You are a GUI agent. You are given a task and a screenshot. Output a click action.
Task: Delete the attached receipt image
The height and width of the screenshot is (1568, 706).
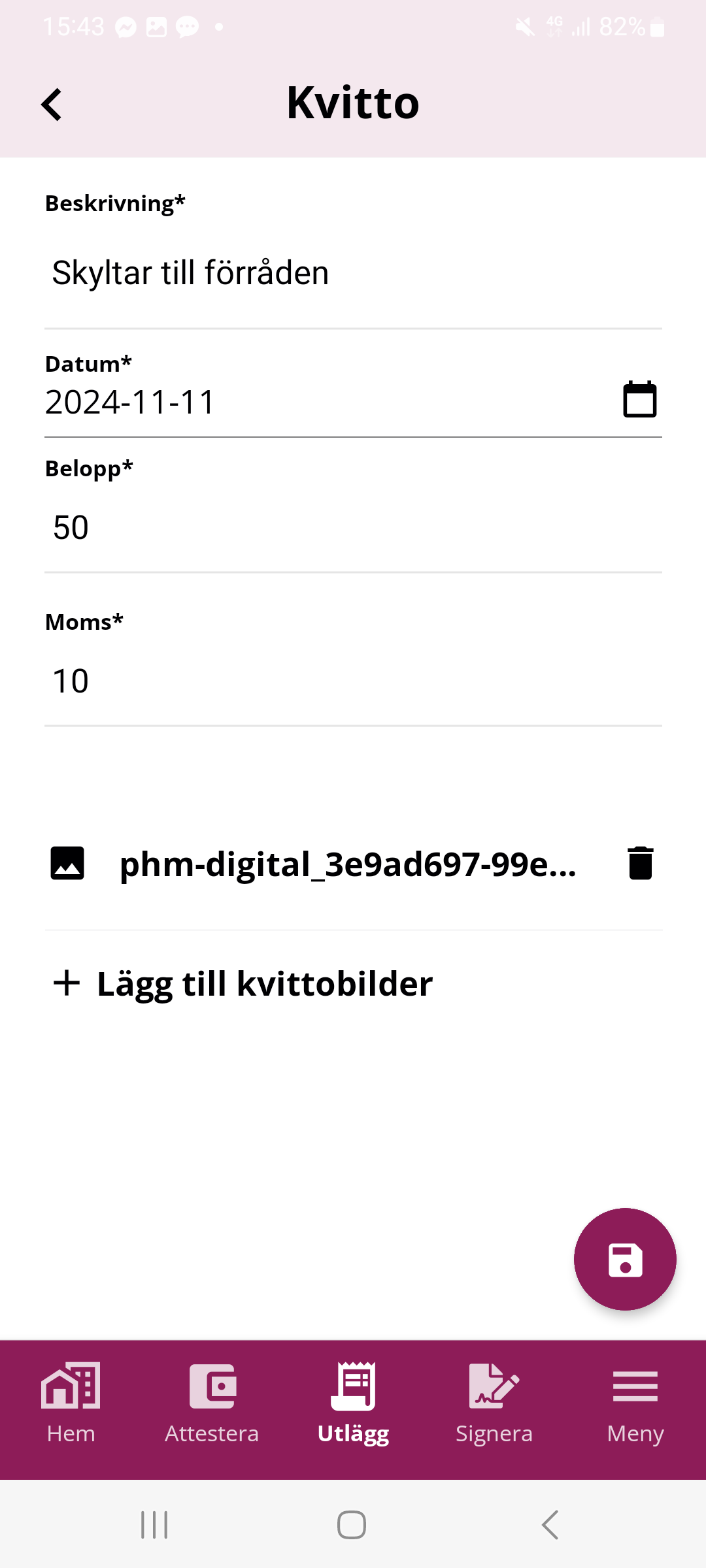(640, 864)
